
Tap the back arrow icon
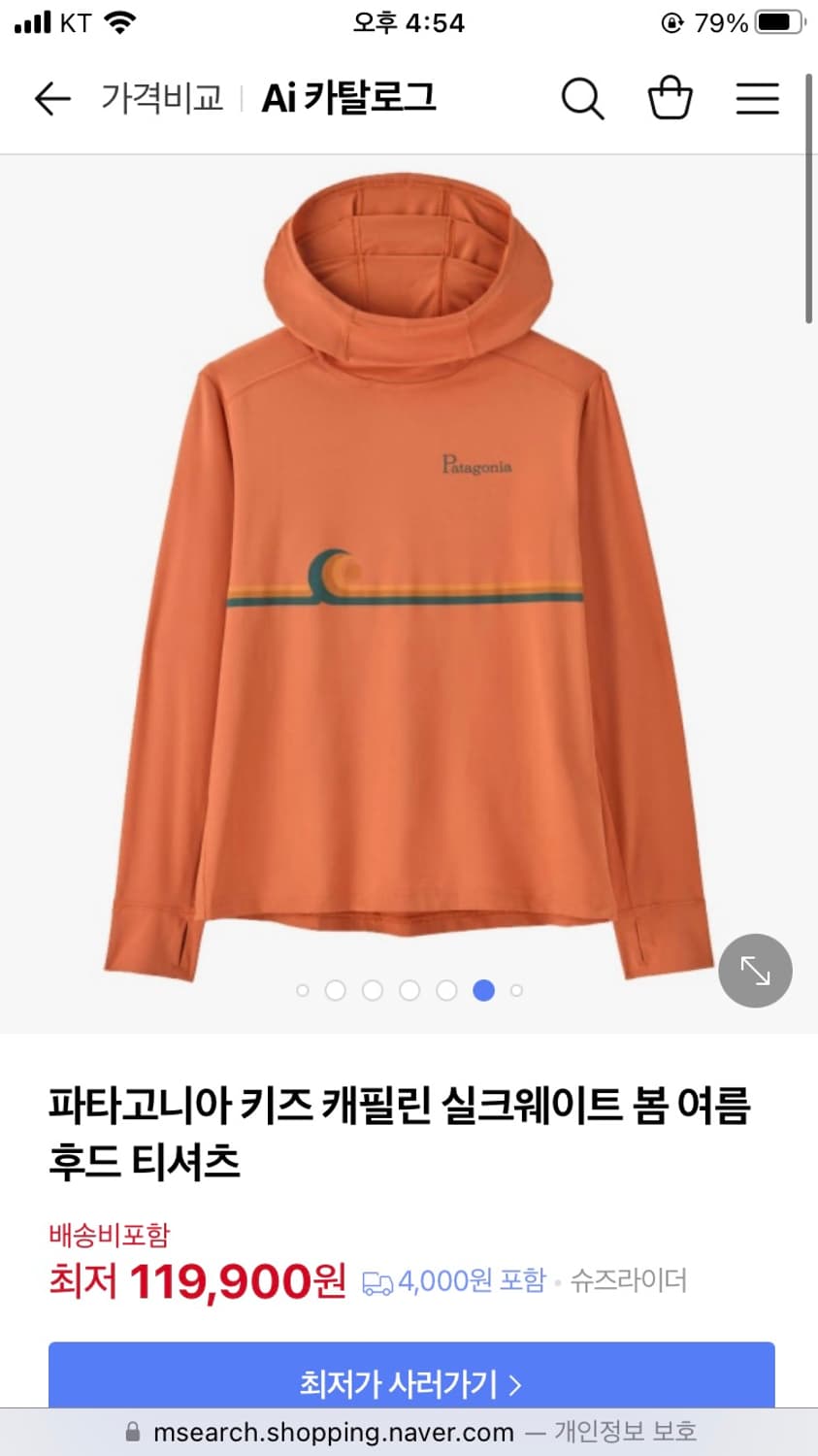[x=51, y=98]
